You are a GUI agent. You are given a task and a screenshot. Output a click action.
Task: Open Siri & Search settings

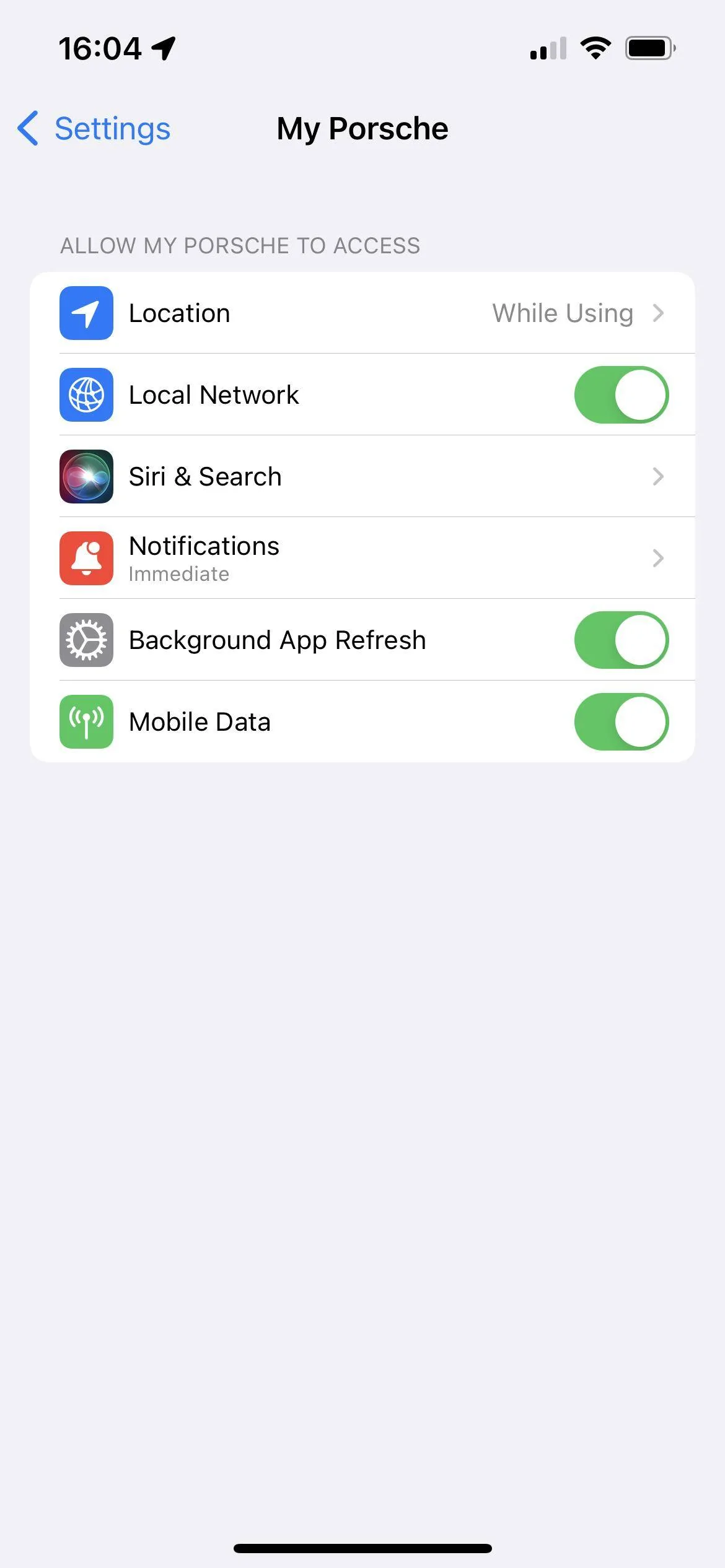click(x=362, y=476)
